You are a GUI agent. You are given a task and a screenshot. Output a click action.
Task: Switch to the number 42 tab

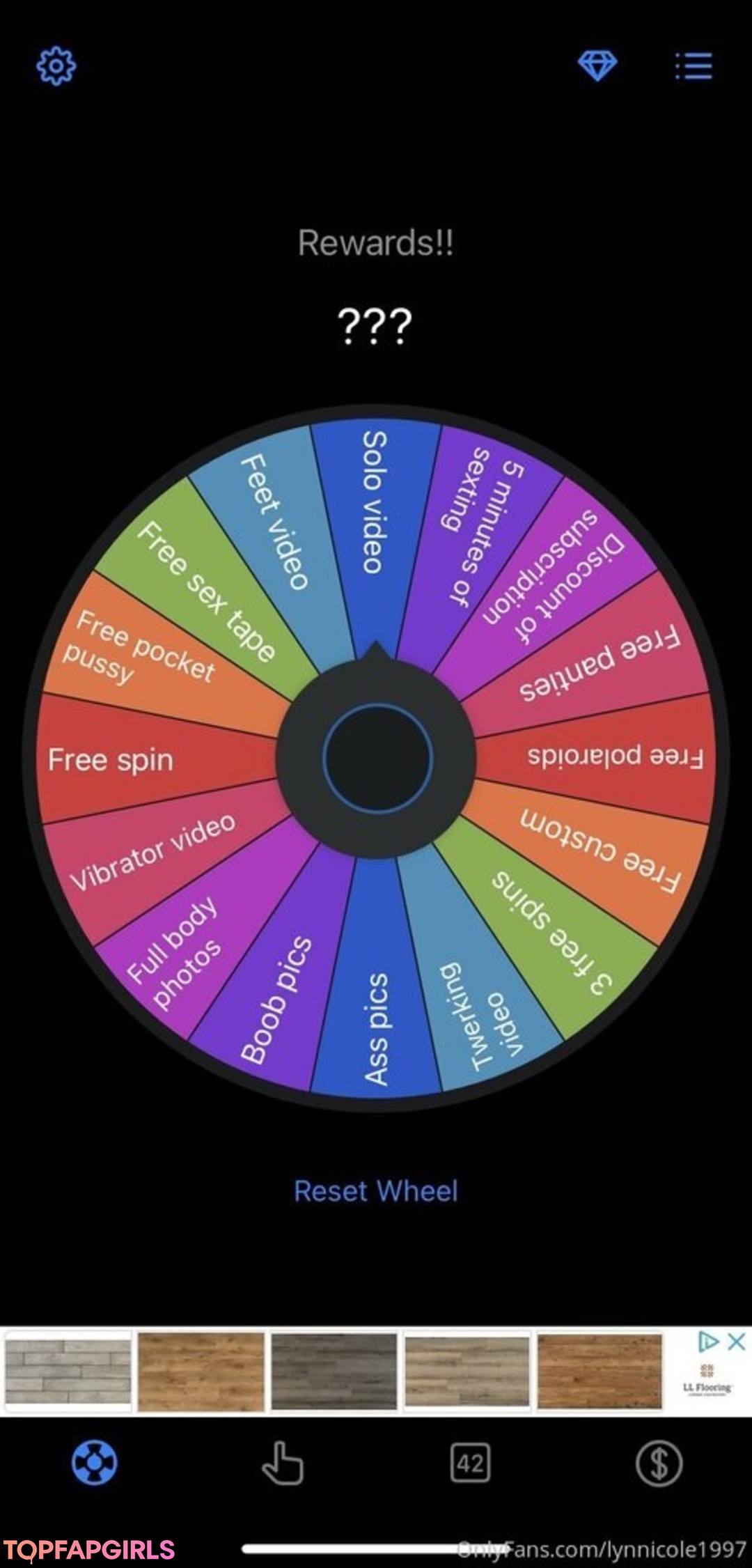pos(470,1463)
